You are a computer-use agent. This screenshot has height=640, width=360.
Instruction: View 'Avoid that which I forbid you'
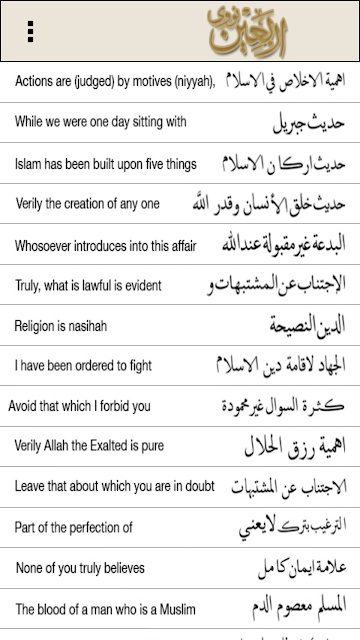pyautogui.click(x=180, y=406)
